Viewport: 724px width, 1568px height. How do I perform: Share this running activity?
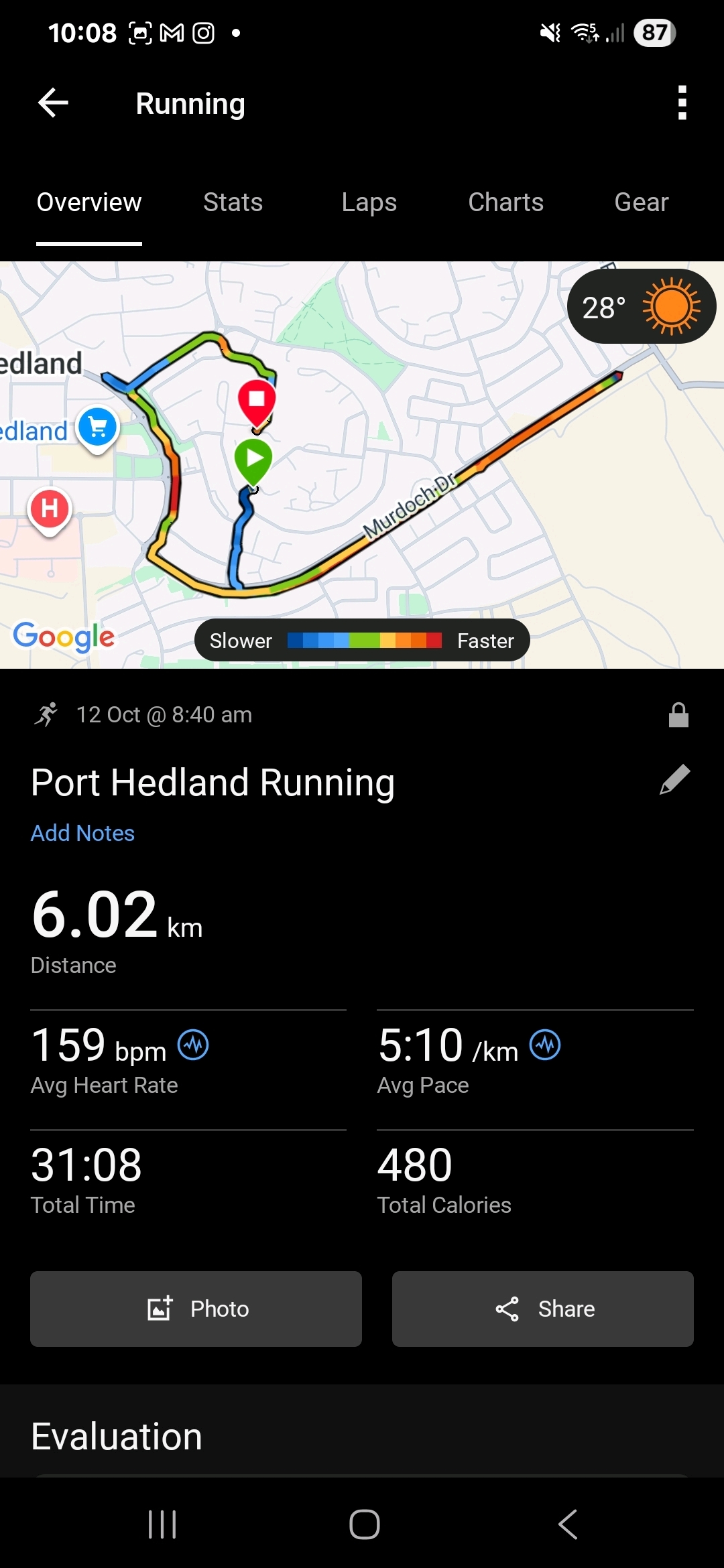tap(542, 1309)
